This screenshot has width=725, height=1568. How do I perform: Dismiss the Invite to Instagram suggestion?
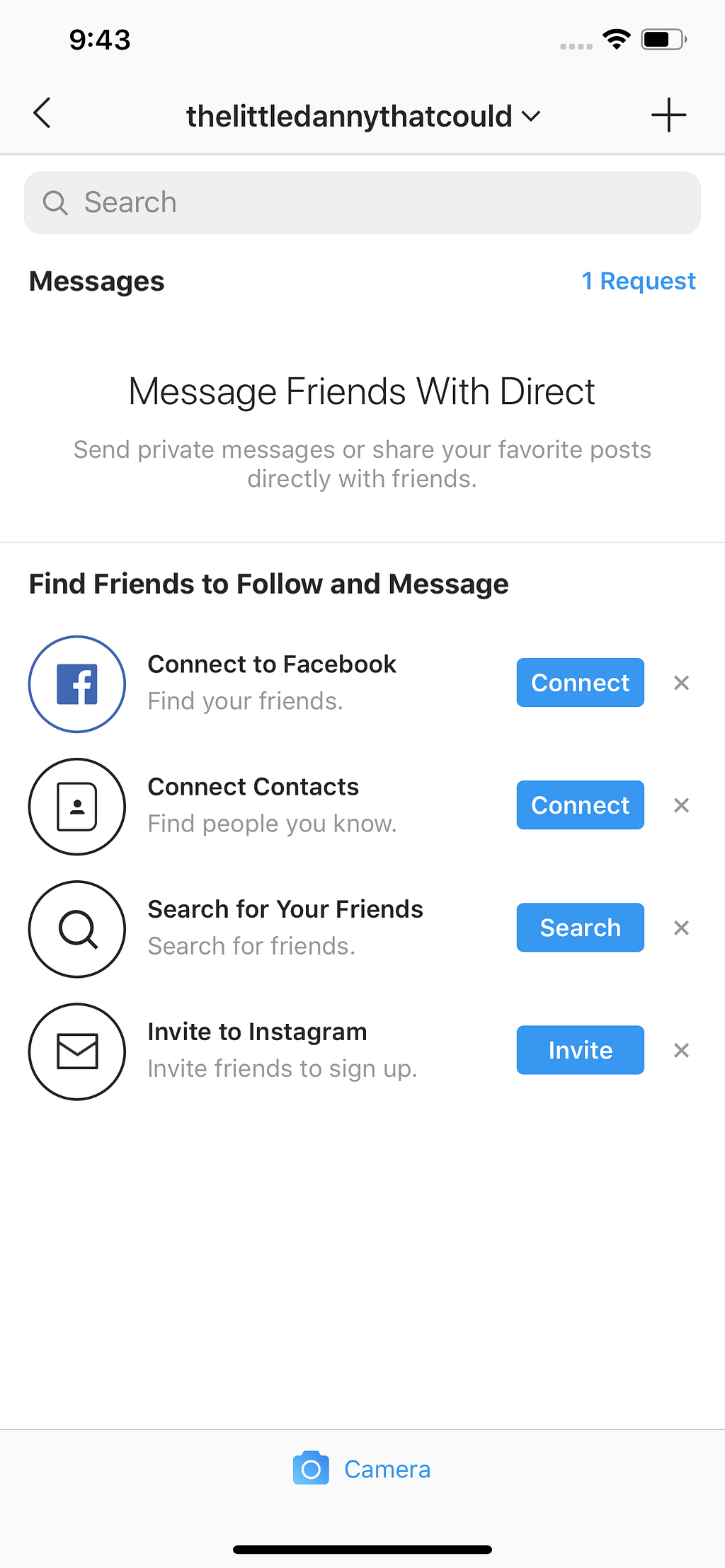click(681, 1050)
